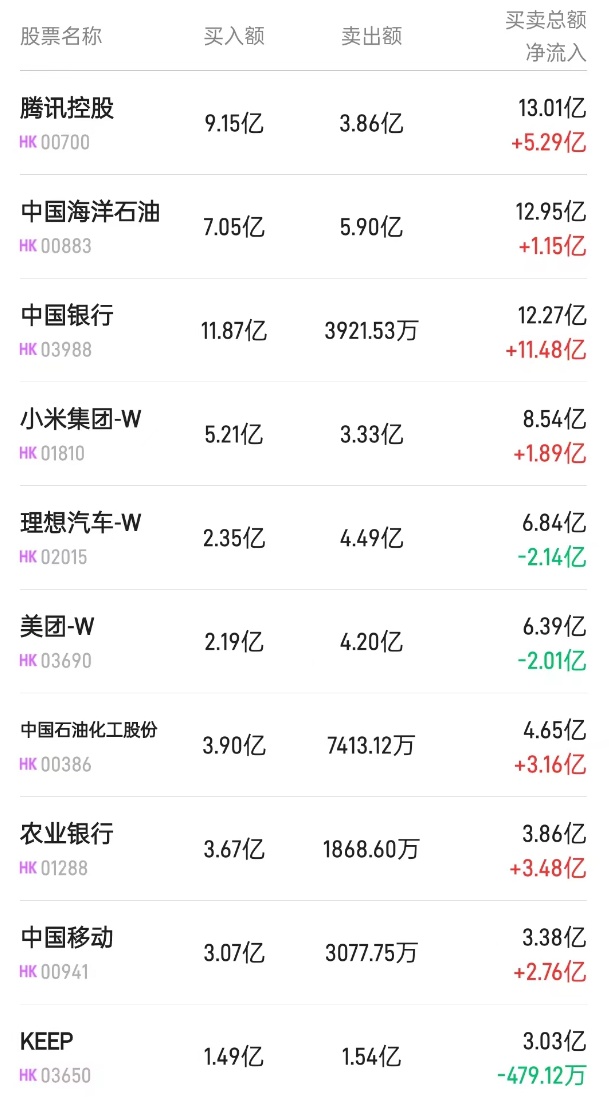Open the 理想汽车-W stock page
The width and height of the screenshot is (609, 1098).
(x=81, y=523)
